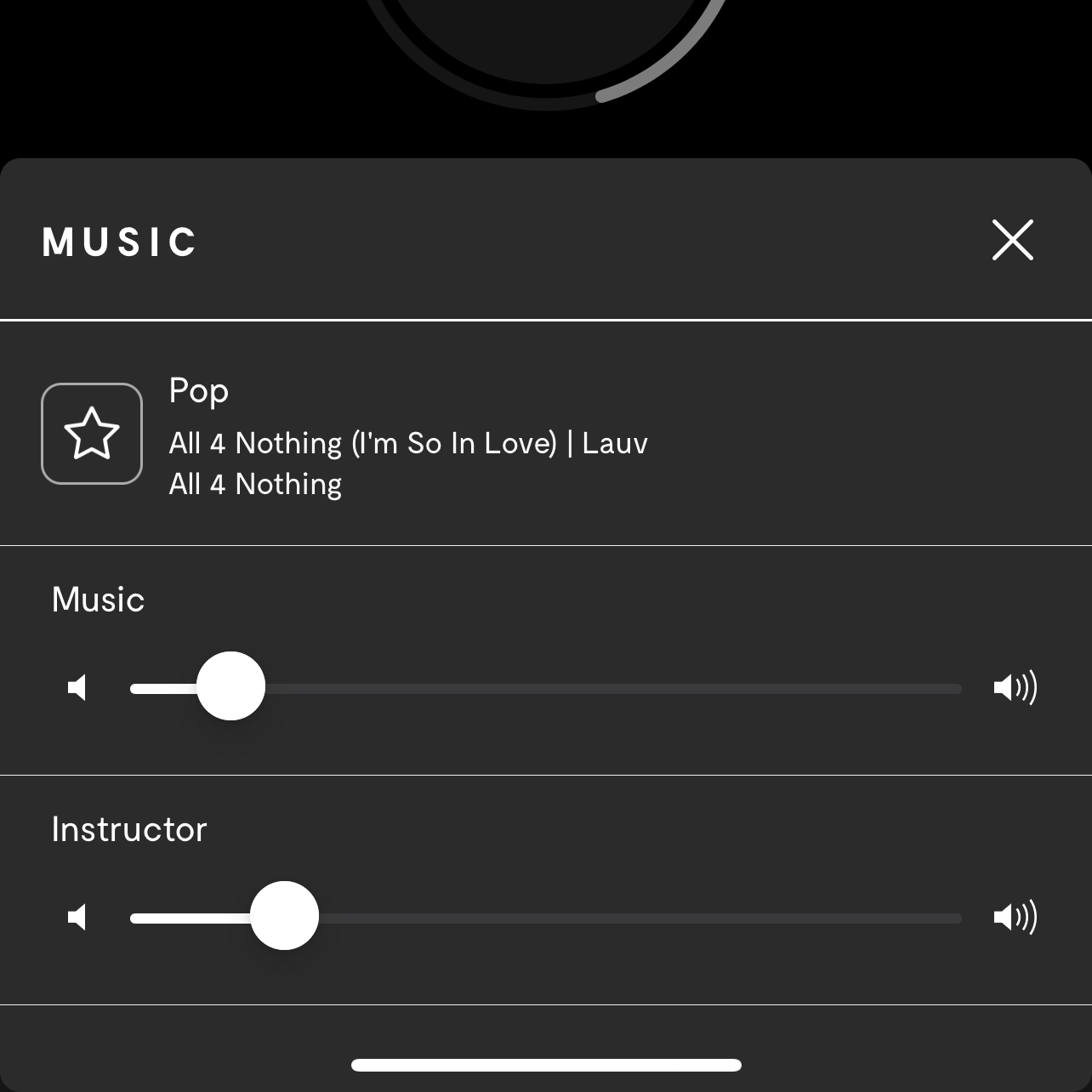Viewport: 1092px width, 1092px height.
Task: Close the Music panel
Action: pos(1012,240)
